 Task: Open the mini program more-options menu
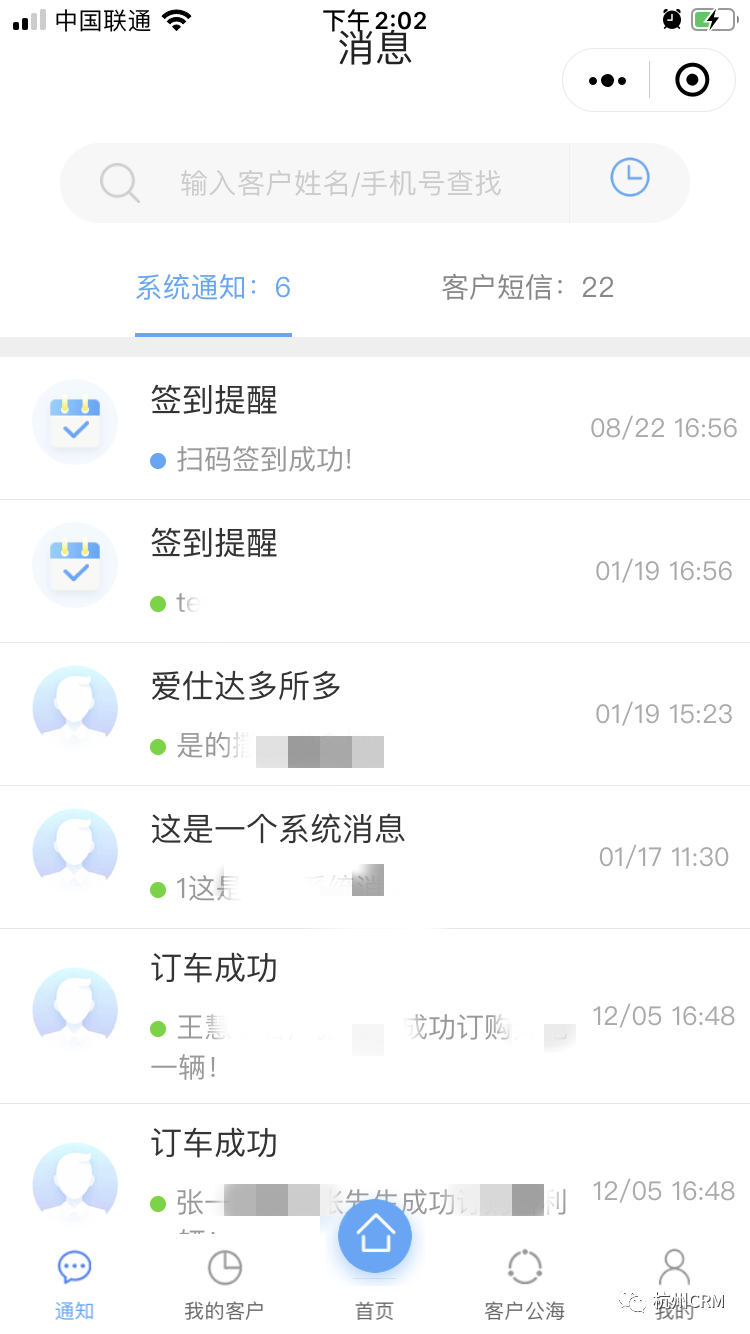point(607,80)
